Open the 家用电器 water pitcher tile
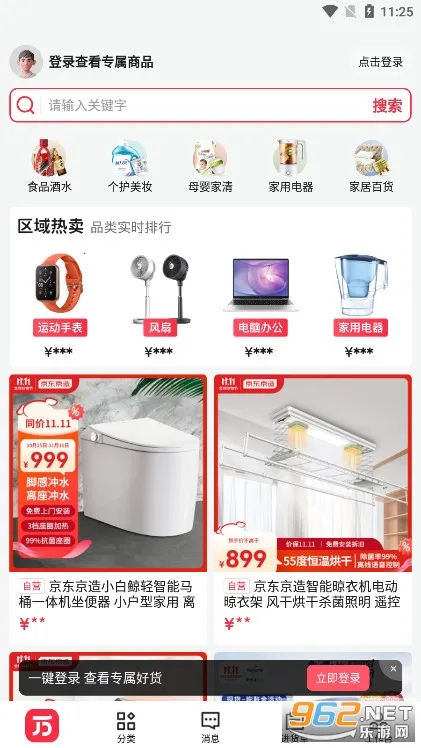 (x=360, y=305)
